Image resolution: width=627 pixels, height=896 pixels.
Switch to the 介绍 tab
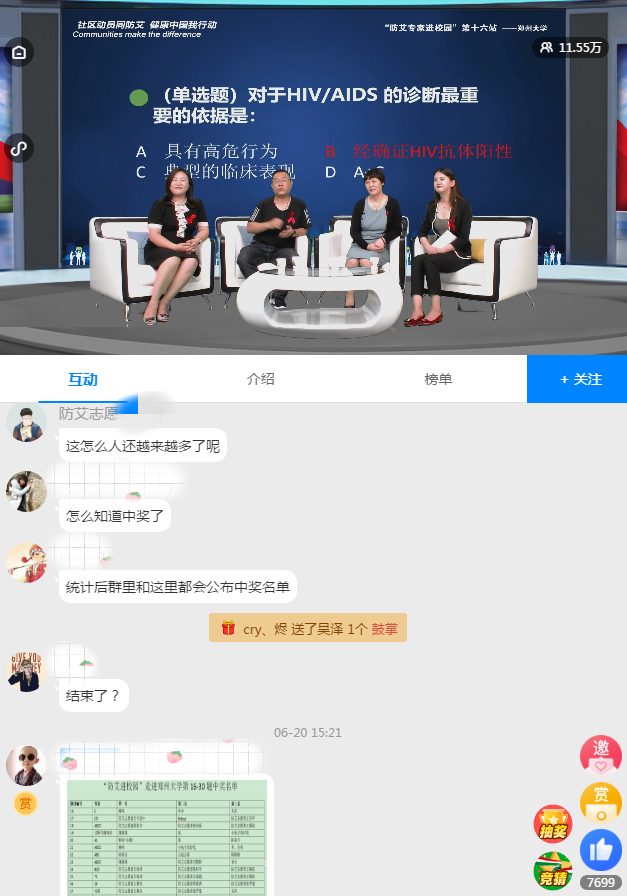pyautogui.click(x=261, y=380)
